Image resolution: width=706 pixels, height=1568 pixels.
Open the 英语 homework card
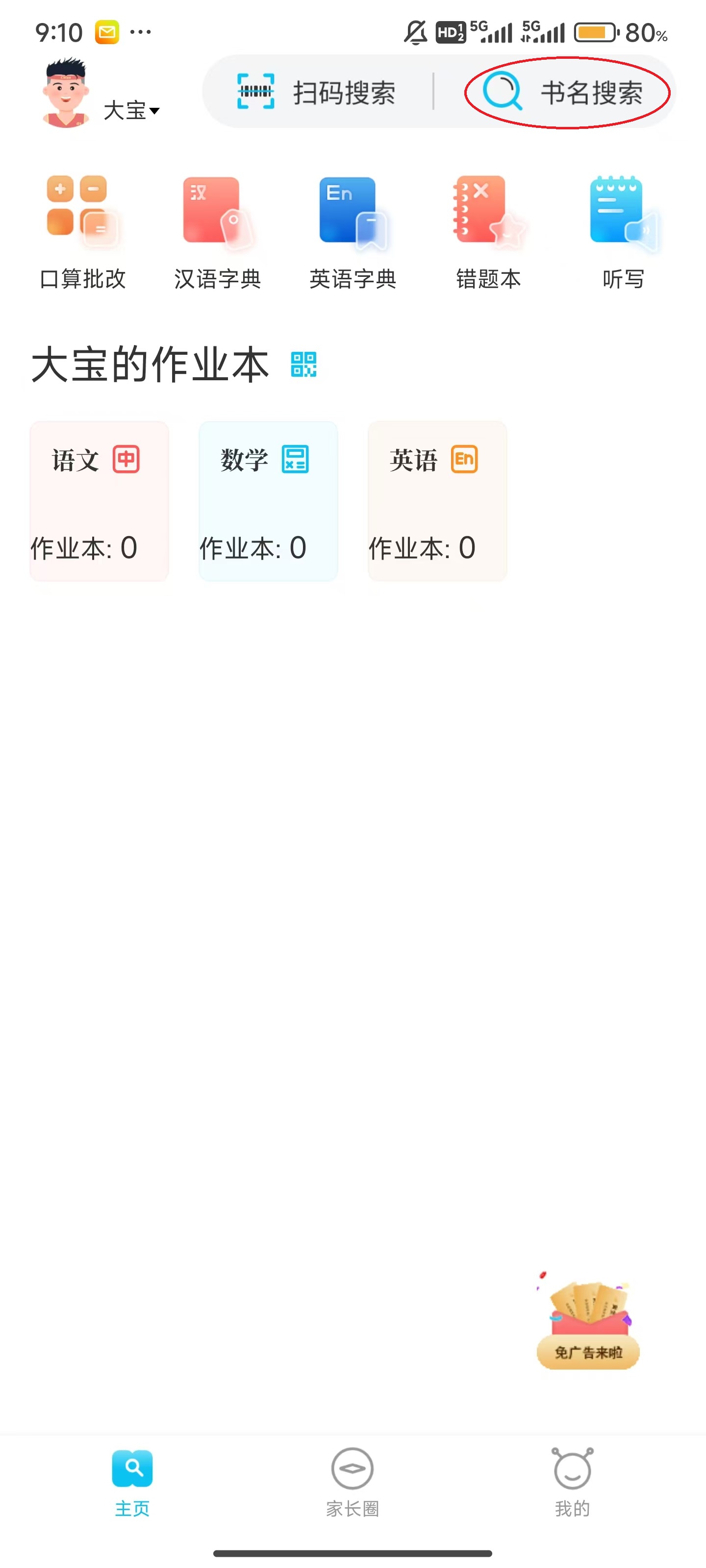point(437,501)
